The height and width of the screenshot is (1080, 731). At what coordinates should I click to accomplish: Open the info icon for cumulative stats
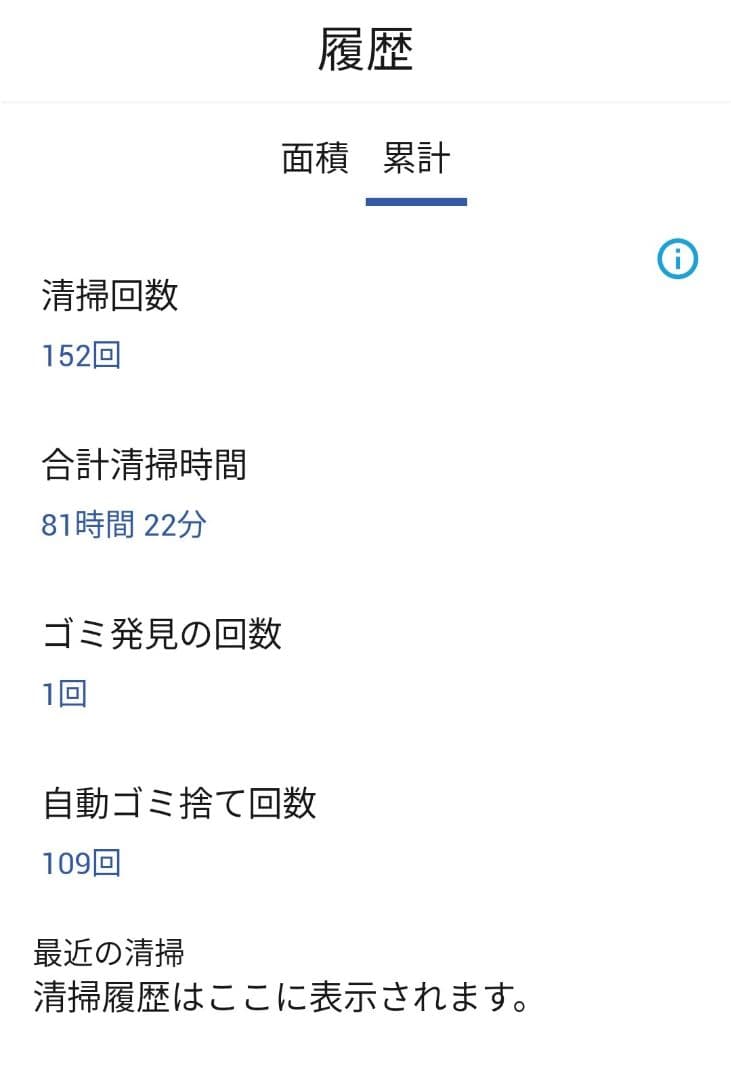click(677, 260)
